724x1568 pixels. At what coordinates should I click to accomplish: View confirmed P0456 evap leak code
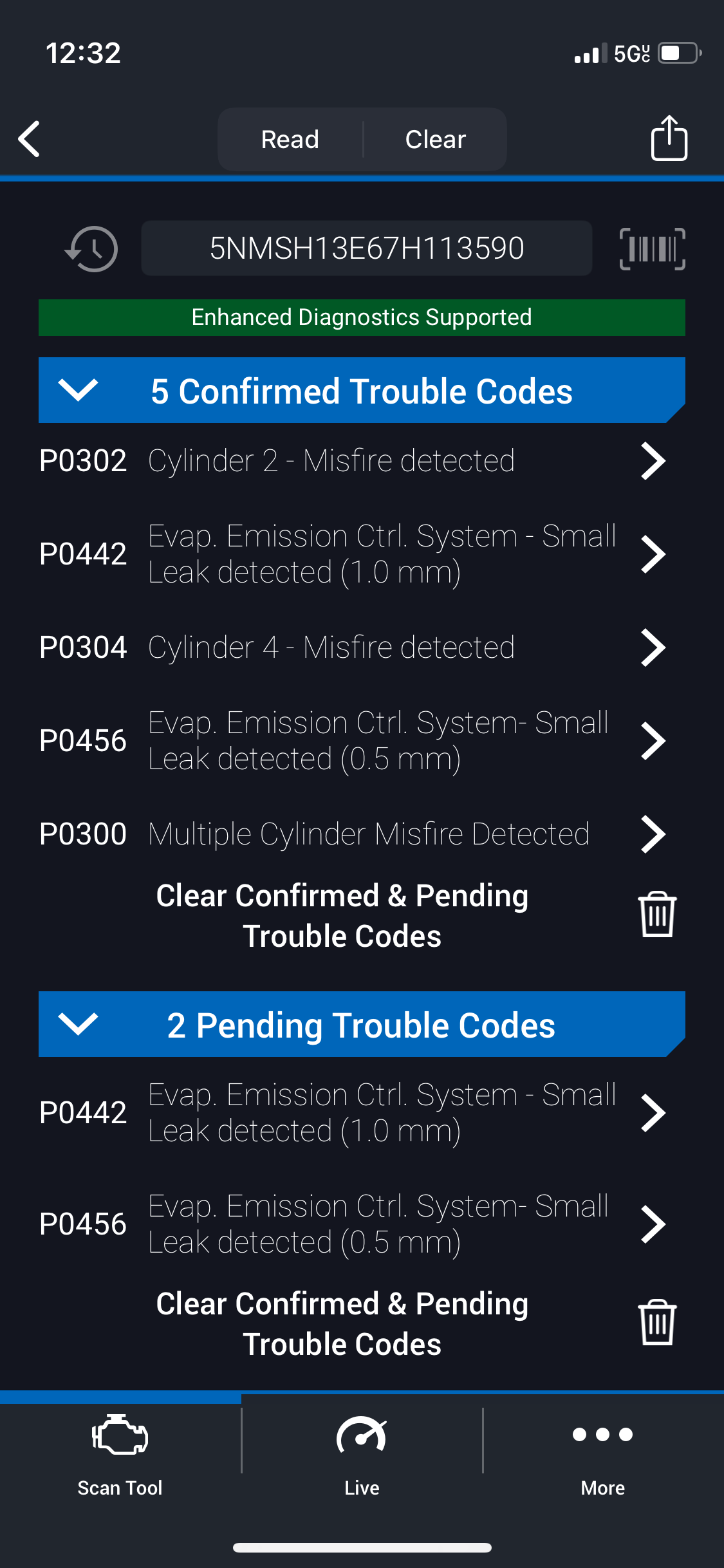(x=351, y=741)
